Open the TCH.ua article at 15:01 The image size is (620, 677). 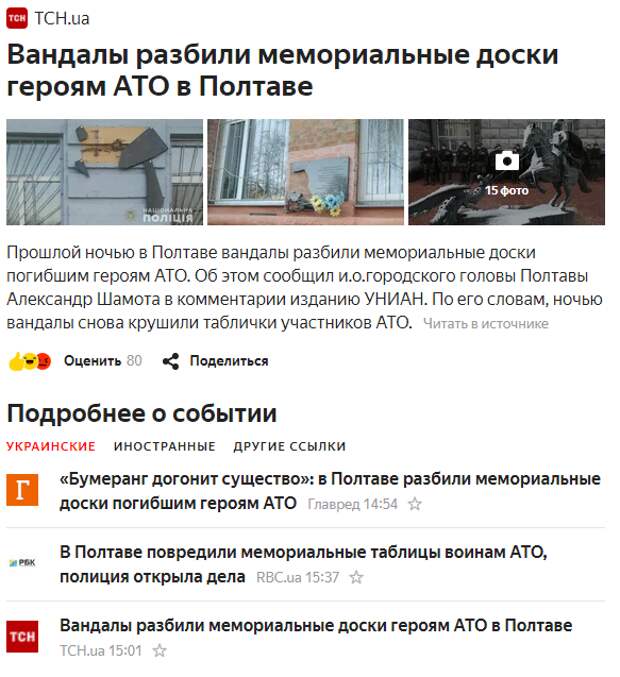(x=316, y=626)
